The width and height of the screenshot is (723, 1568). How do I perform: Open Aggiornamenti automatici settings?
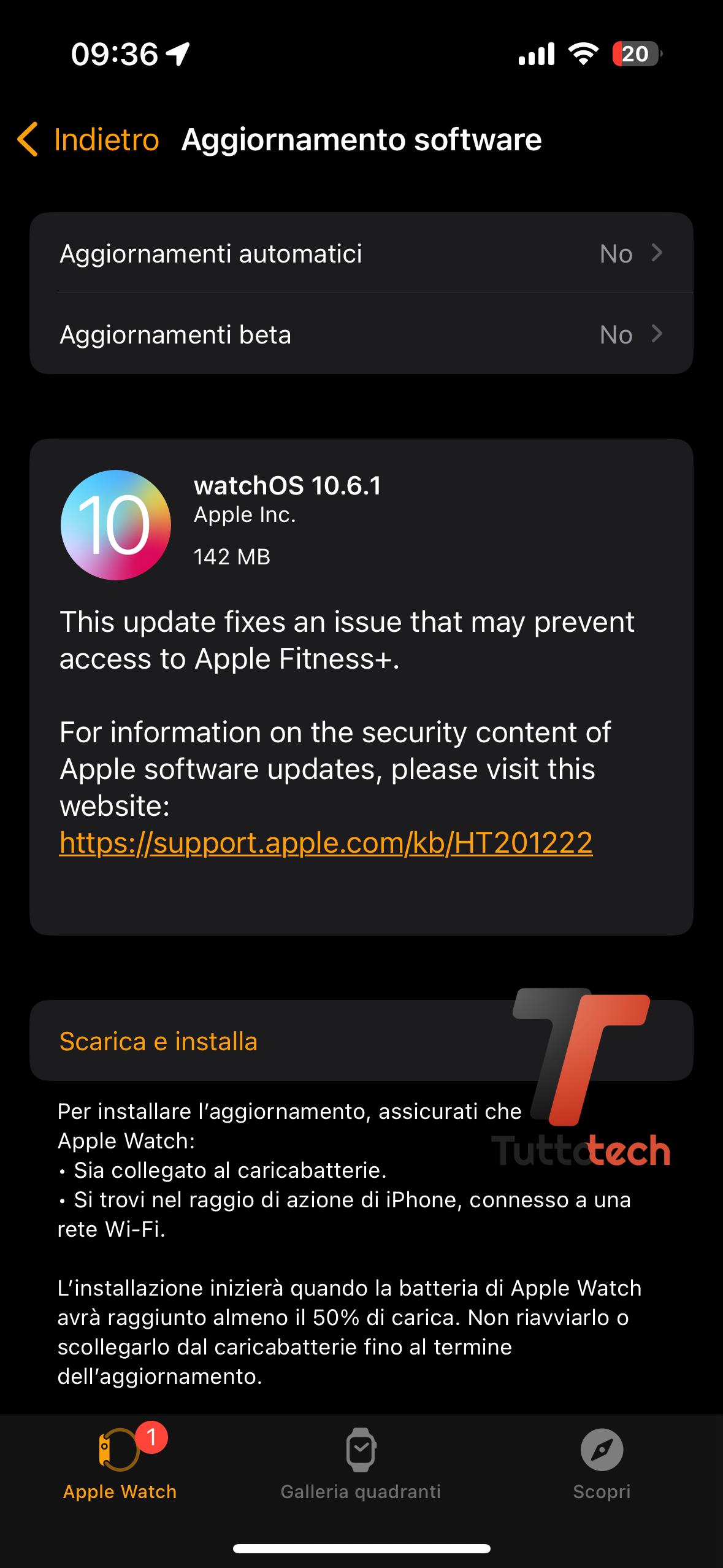click(x=361, y=253)
